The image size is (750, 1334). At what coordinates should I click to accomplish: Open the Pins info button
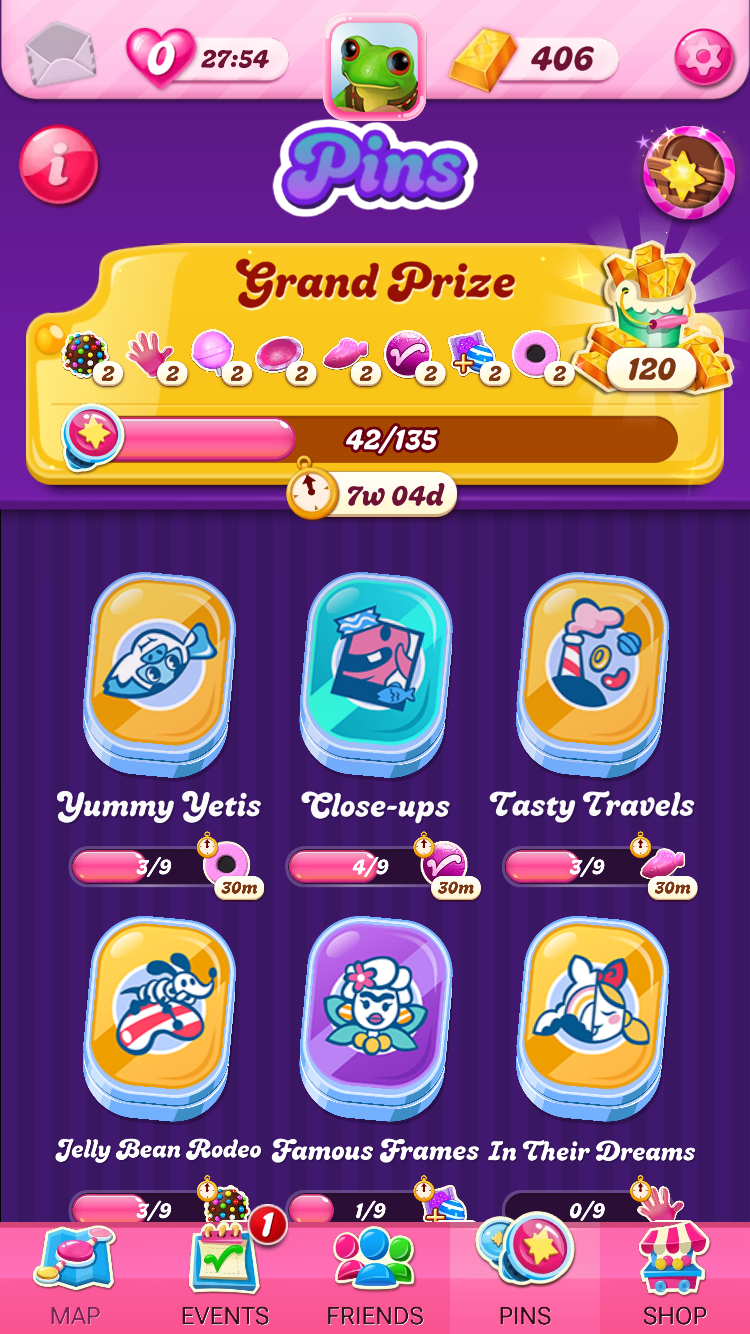(x=59, y=165)
